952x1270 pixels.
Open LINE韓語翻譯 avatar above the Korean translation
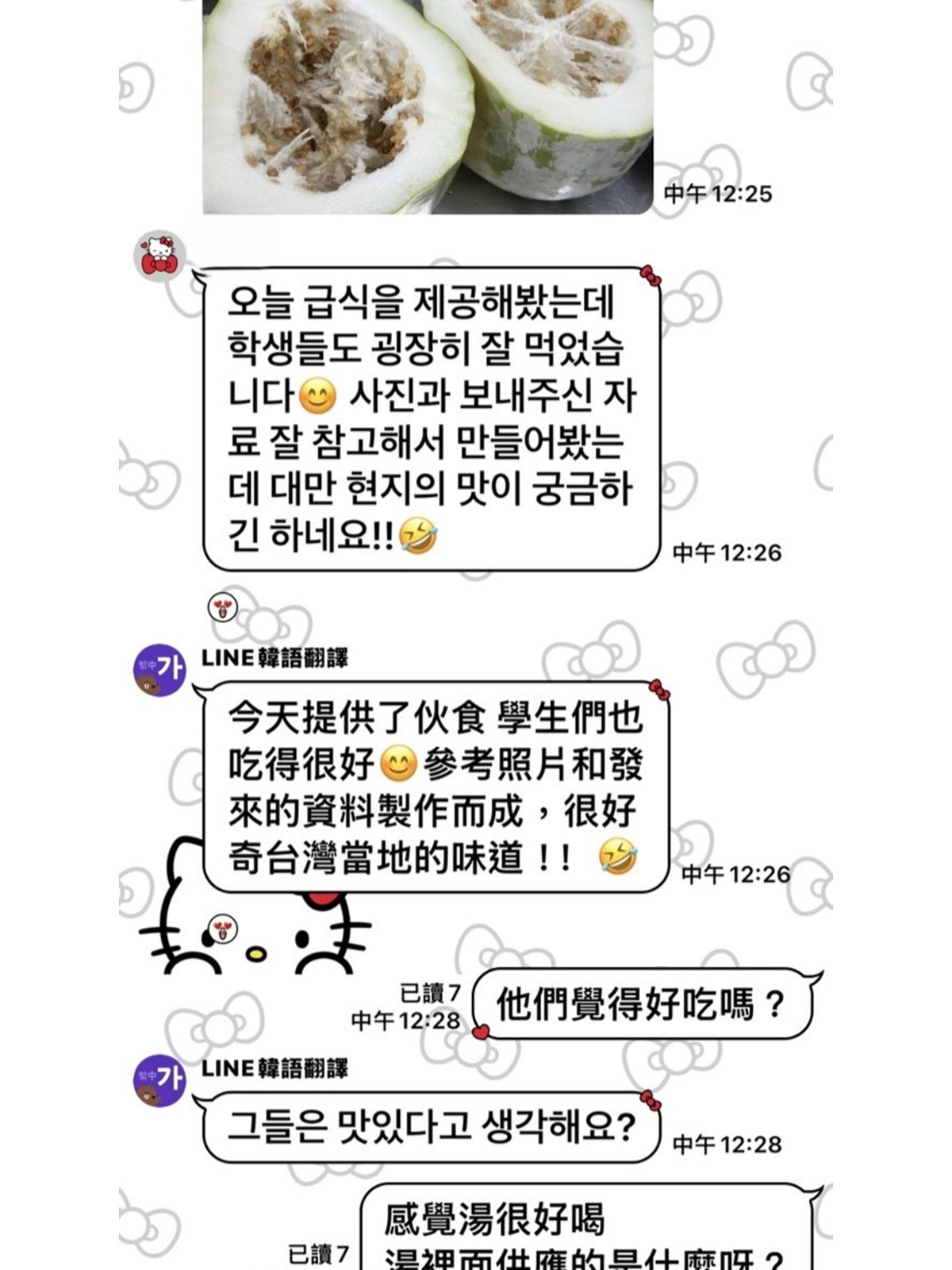[x=159, y=1080]
